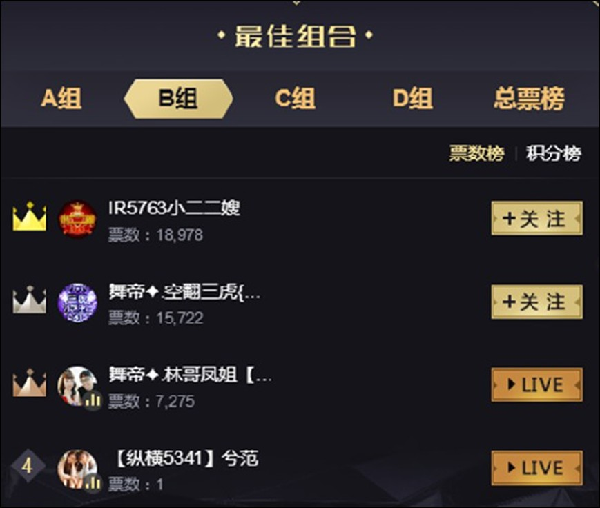Watch 舞帝✦林哥凤姐 LIVE stream
The height and width of the screenshot is (508, 600).
pyautogui.click(x=537, y=385)
